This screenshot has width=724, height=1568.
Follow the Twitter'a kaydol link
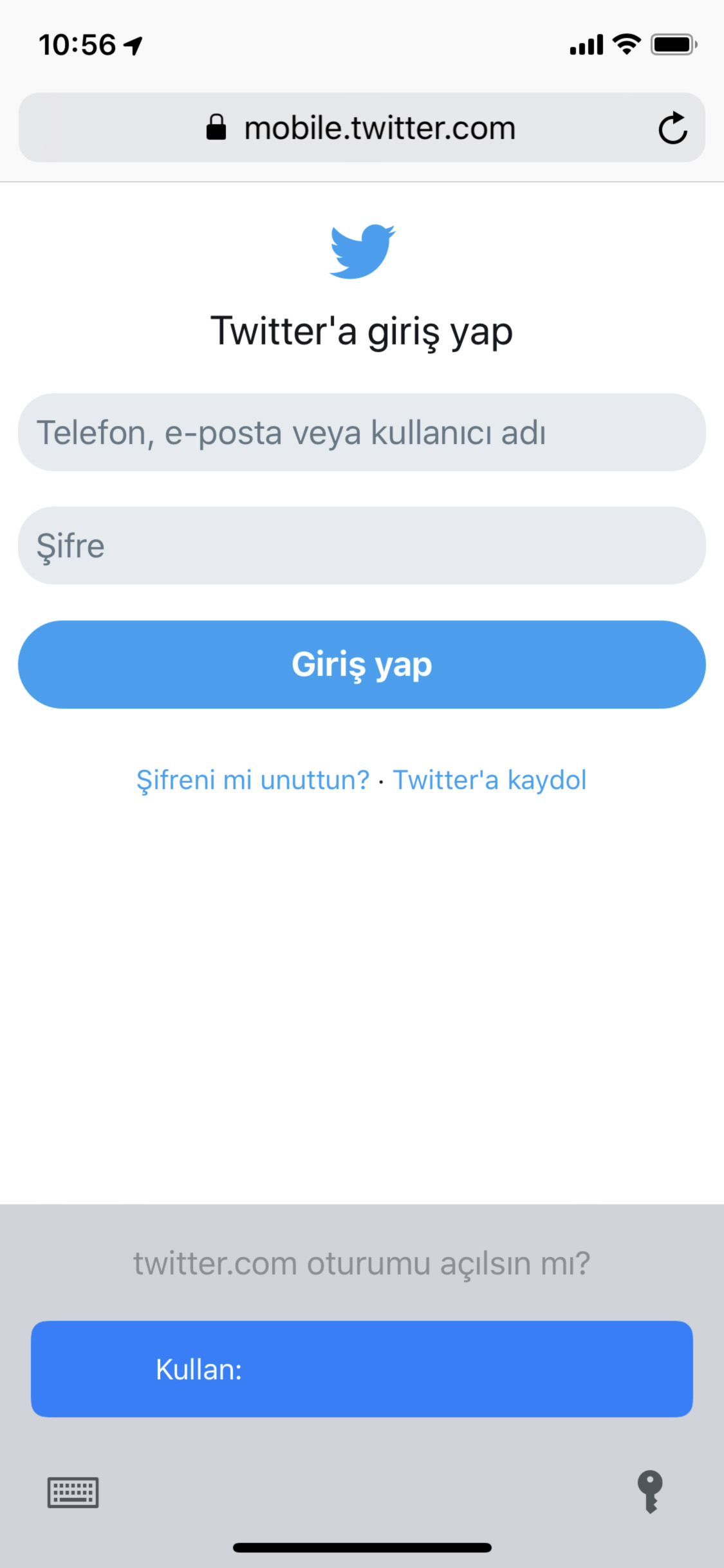coord(490,780)
